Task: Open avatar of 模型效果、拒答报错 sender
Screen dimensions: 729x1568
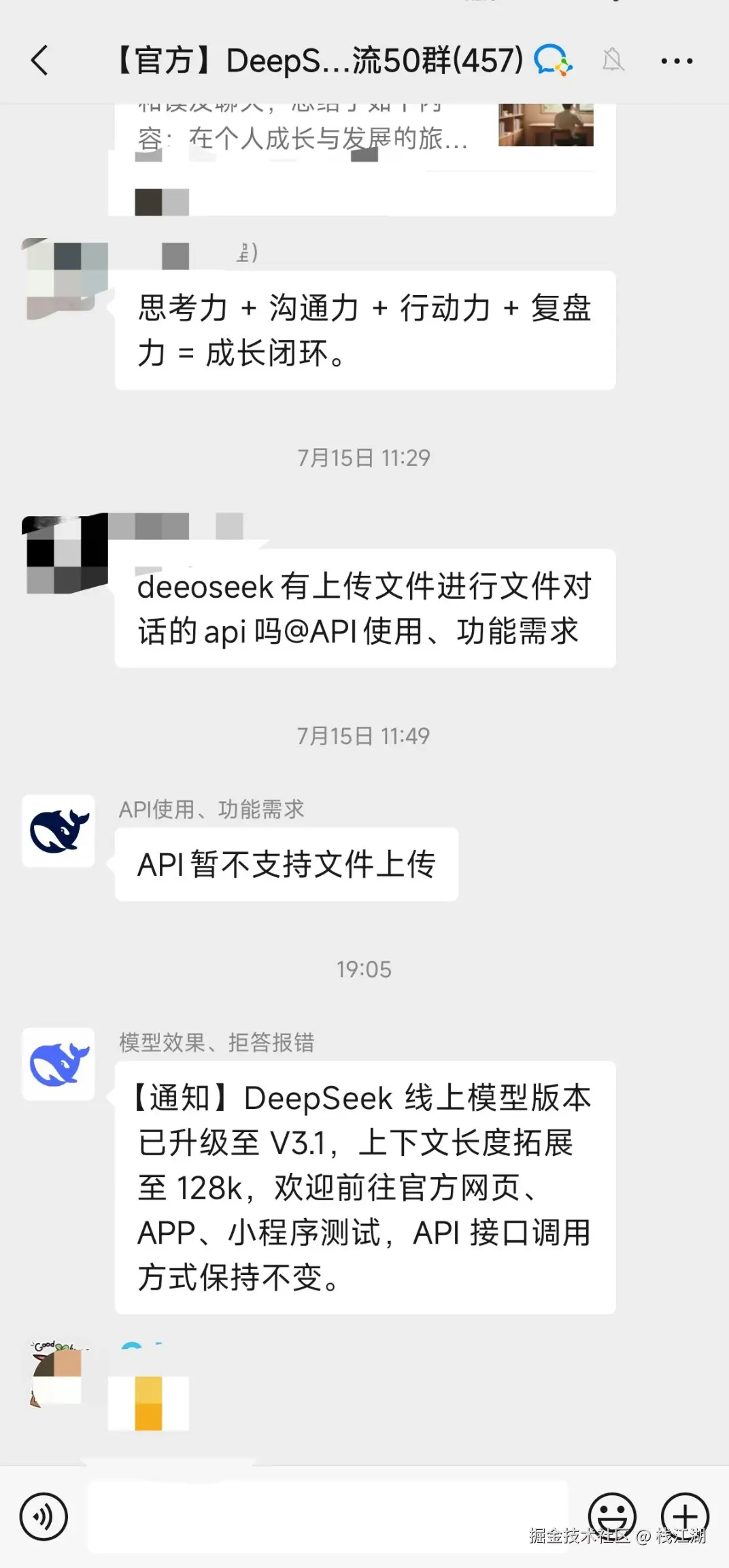Action: click(x=58, y=1063)
